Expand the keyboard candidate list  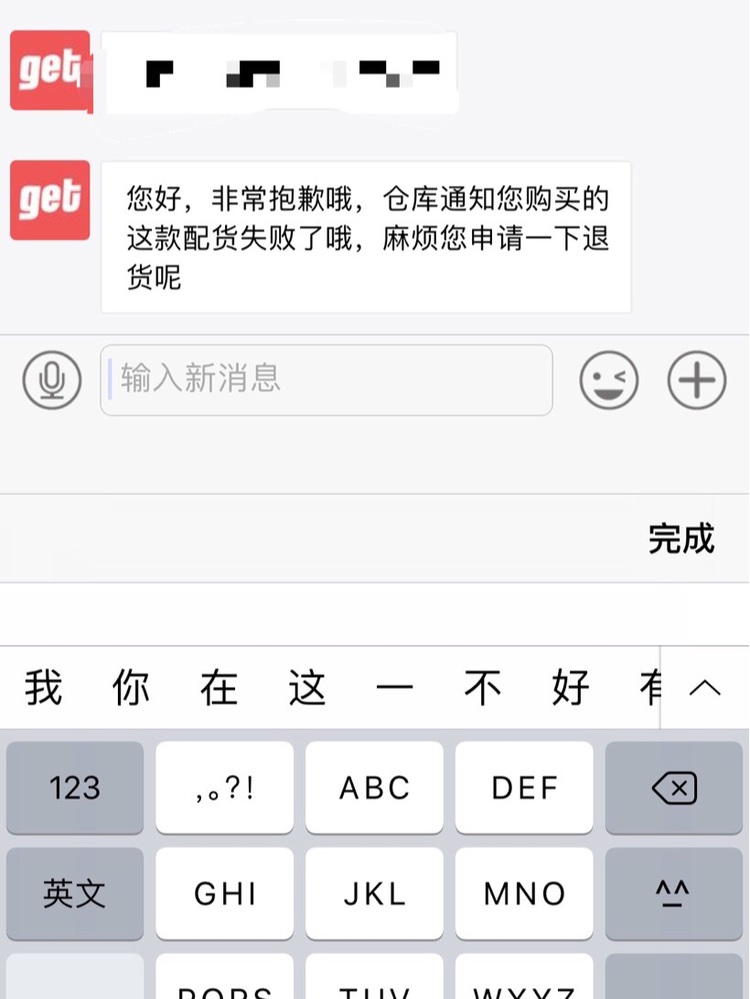[705, 688]
